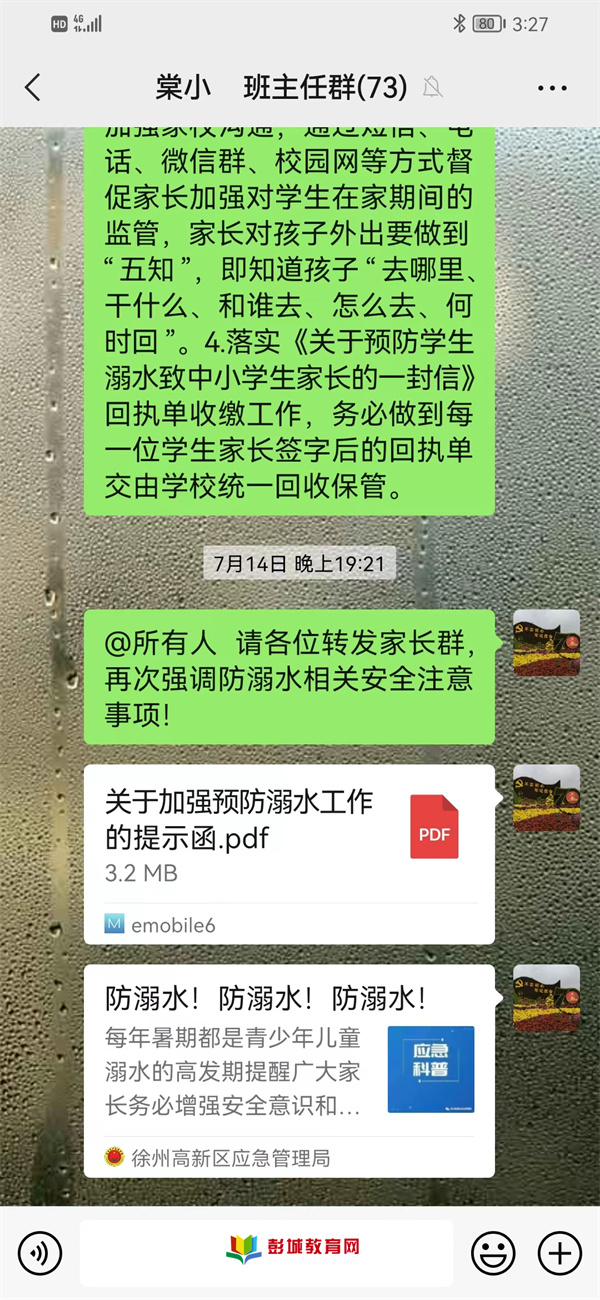
Task: Tap the avatar beside the PDF file message
Action: (x=546, y=798)
